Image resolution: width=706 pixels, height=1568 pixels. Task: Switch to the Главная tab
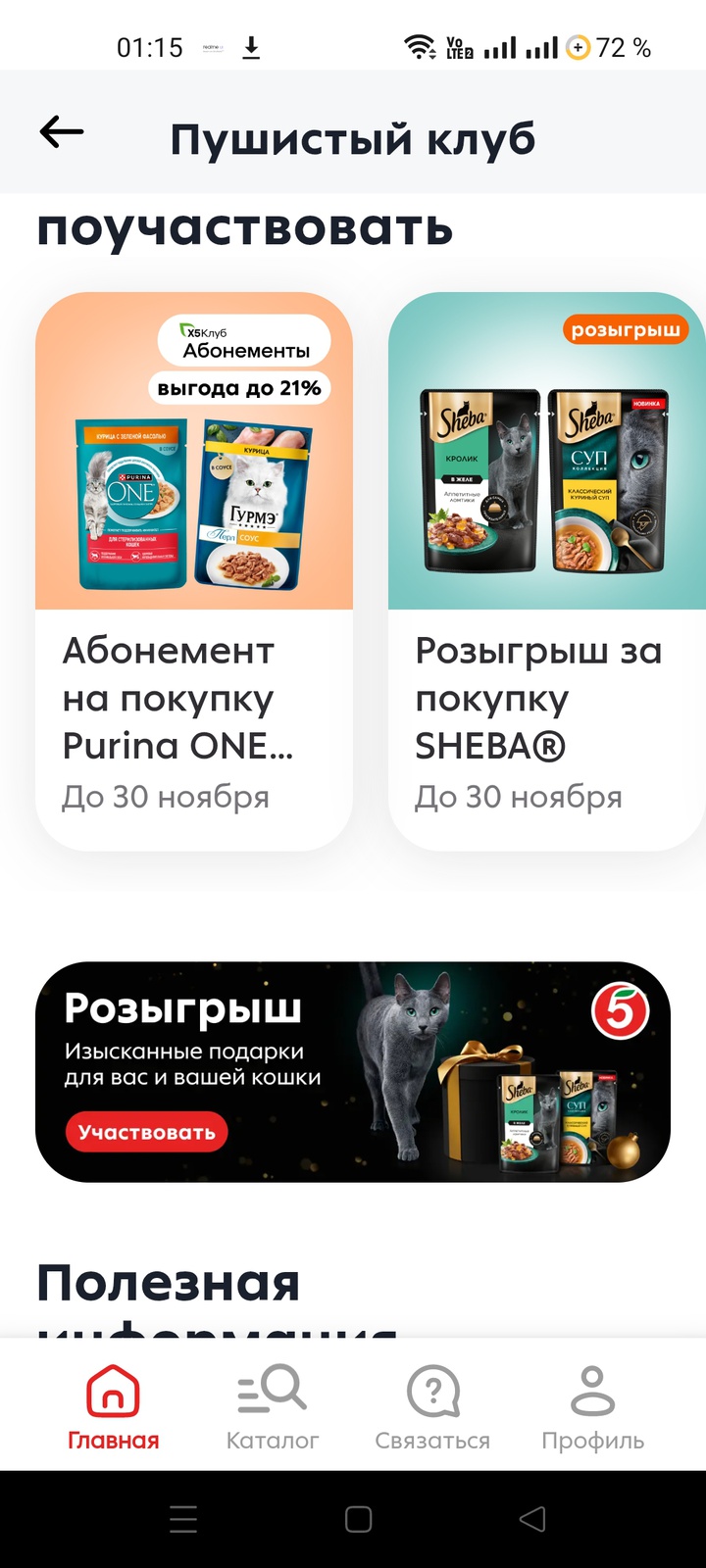tap(113, 1405)
